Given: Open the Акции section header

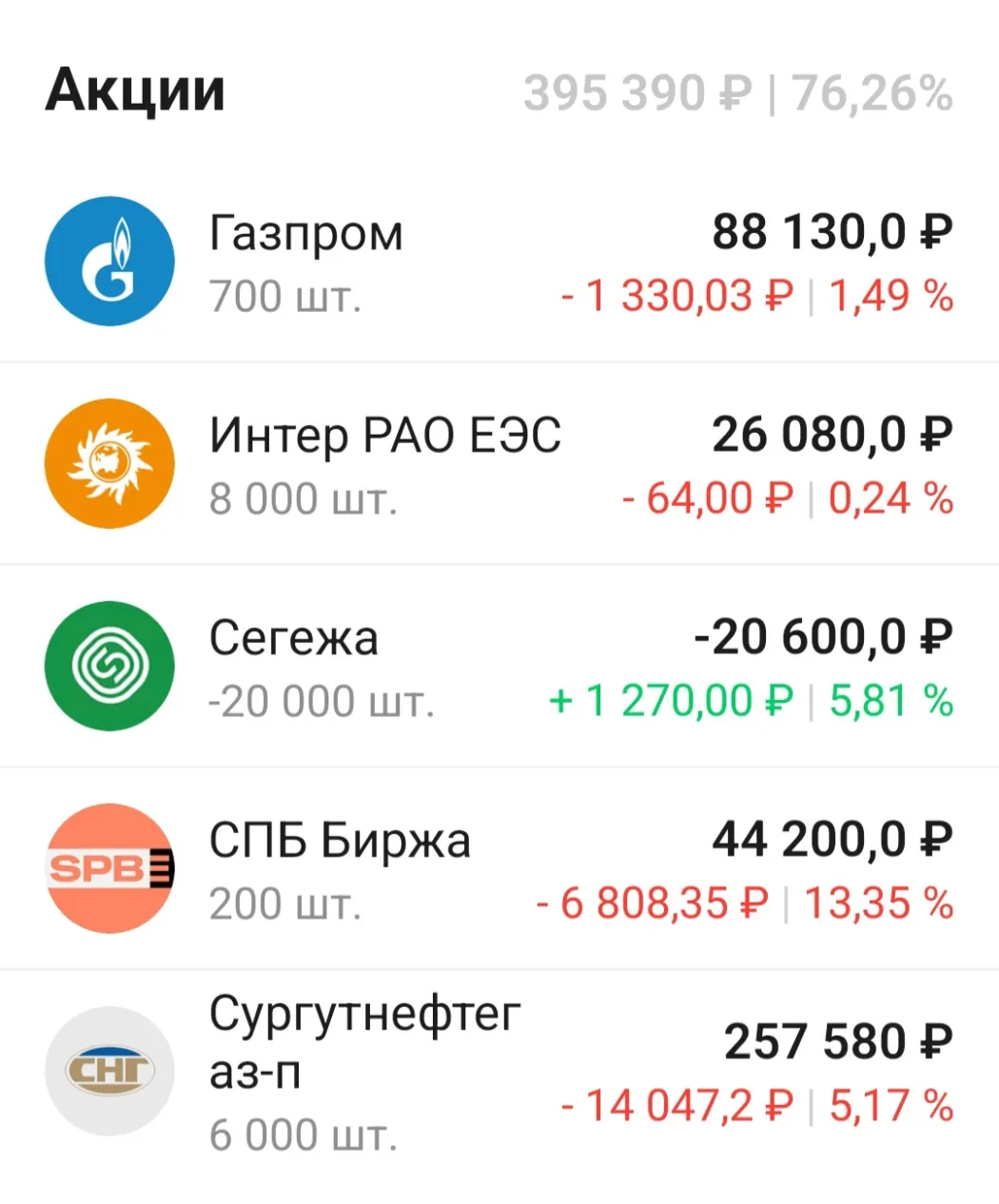Looking at the screenshot, I should [136, 88].
